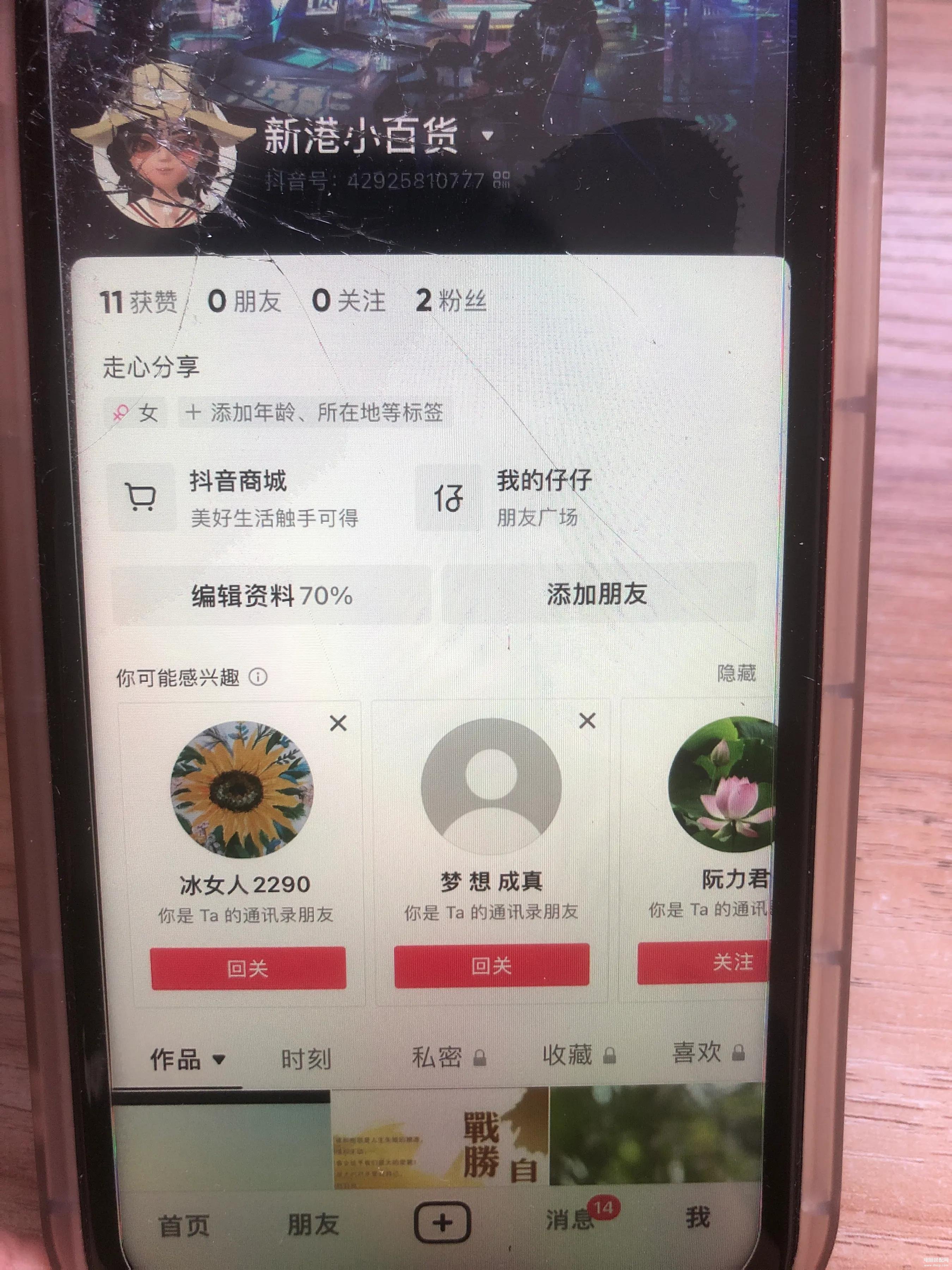Dismiss the 梦想成真 suggestion card

(x=587, y=720)
